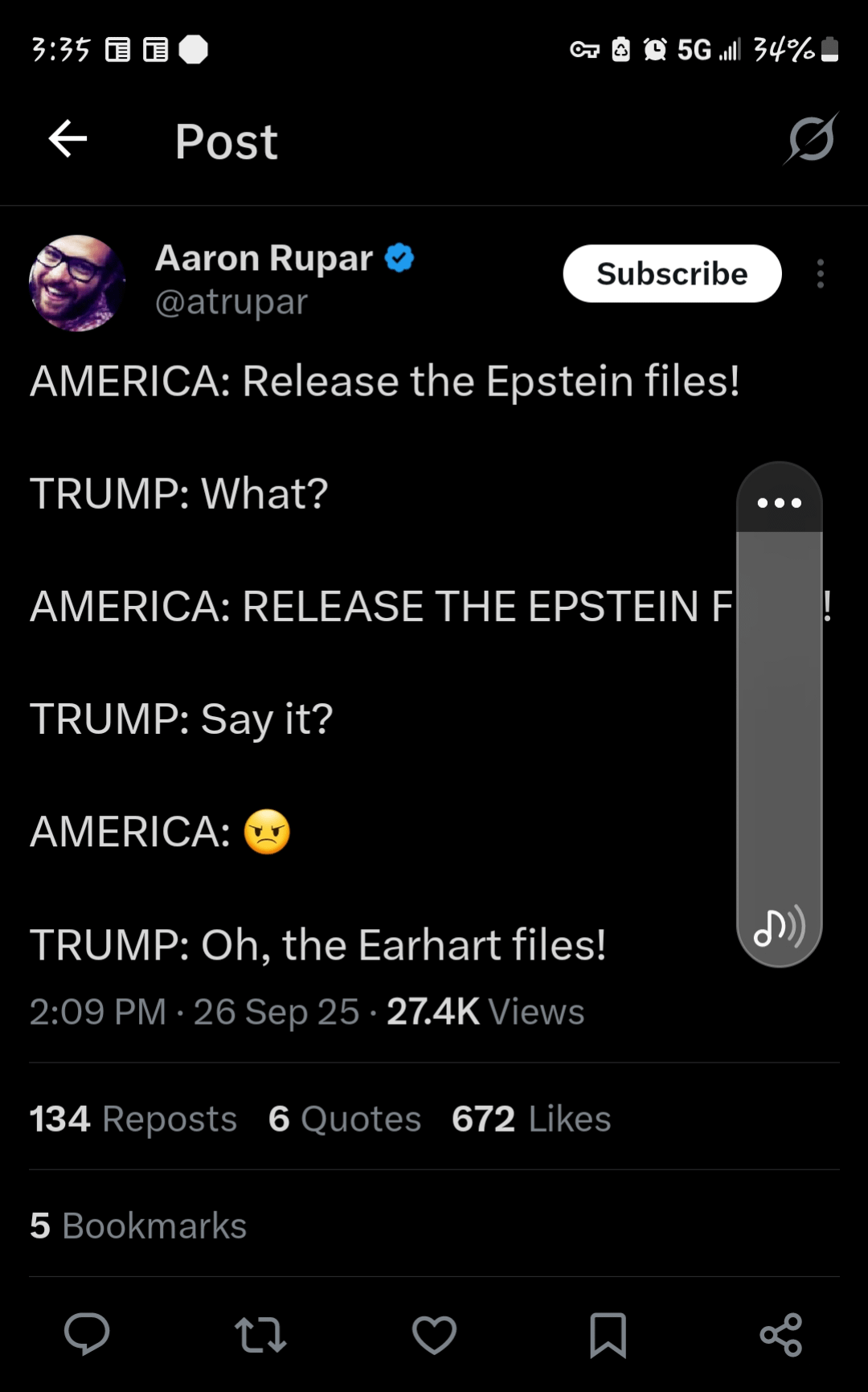Open Aaron Rupar's profile picture
Image resolution: width=868 pixels, height=1392 pixels.
(x=77, y=283)
